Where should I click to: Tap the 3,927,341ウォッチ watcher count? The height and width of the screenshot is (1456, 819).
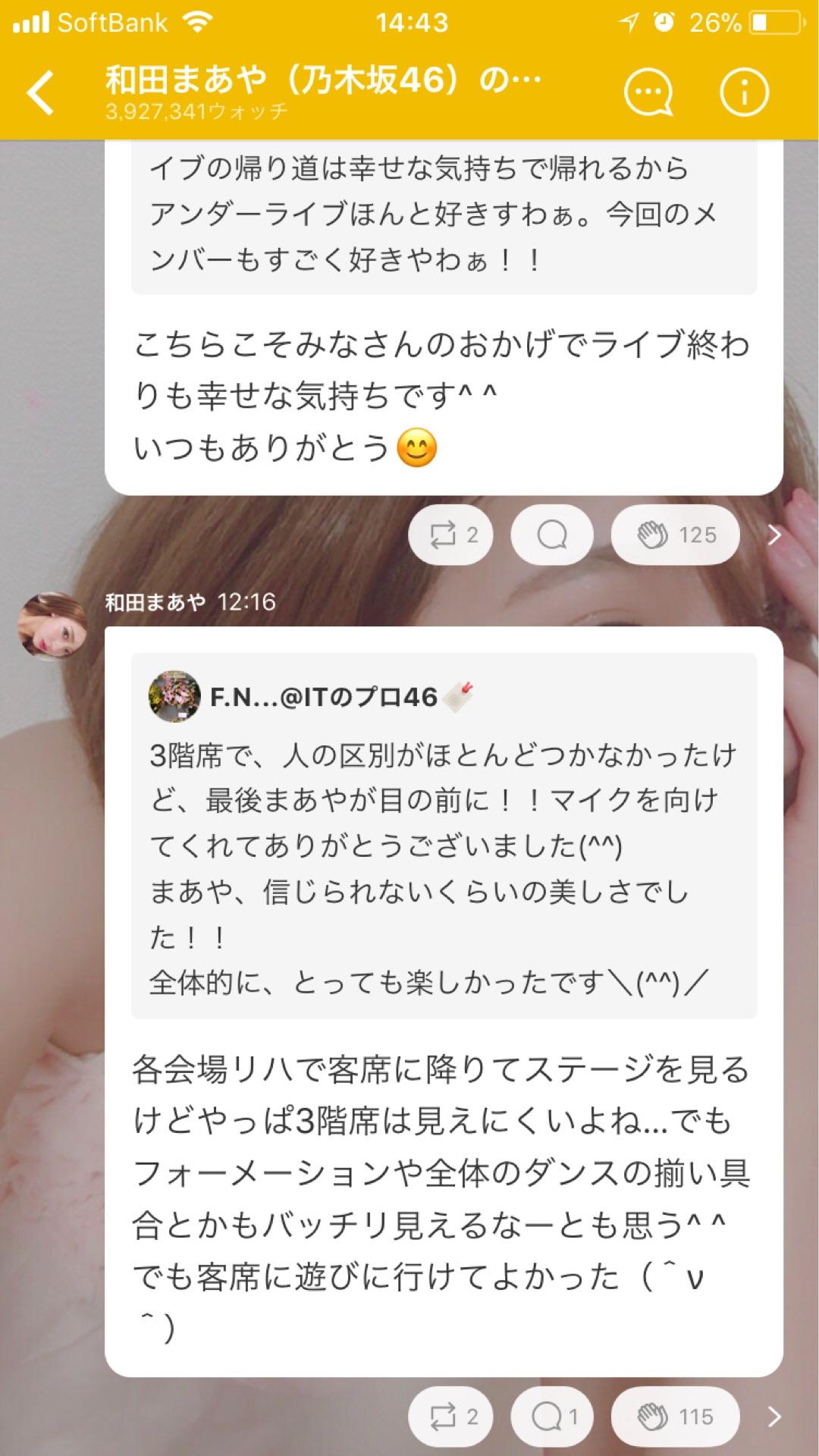[193, 112]
